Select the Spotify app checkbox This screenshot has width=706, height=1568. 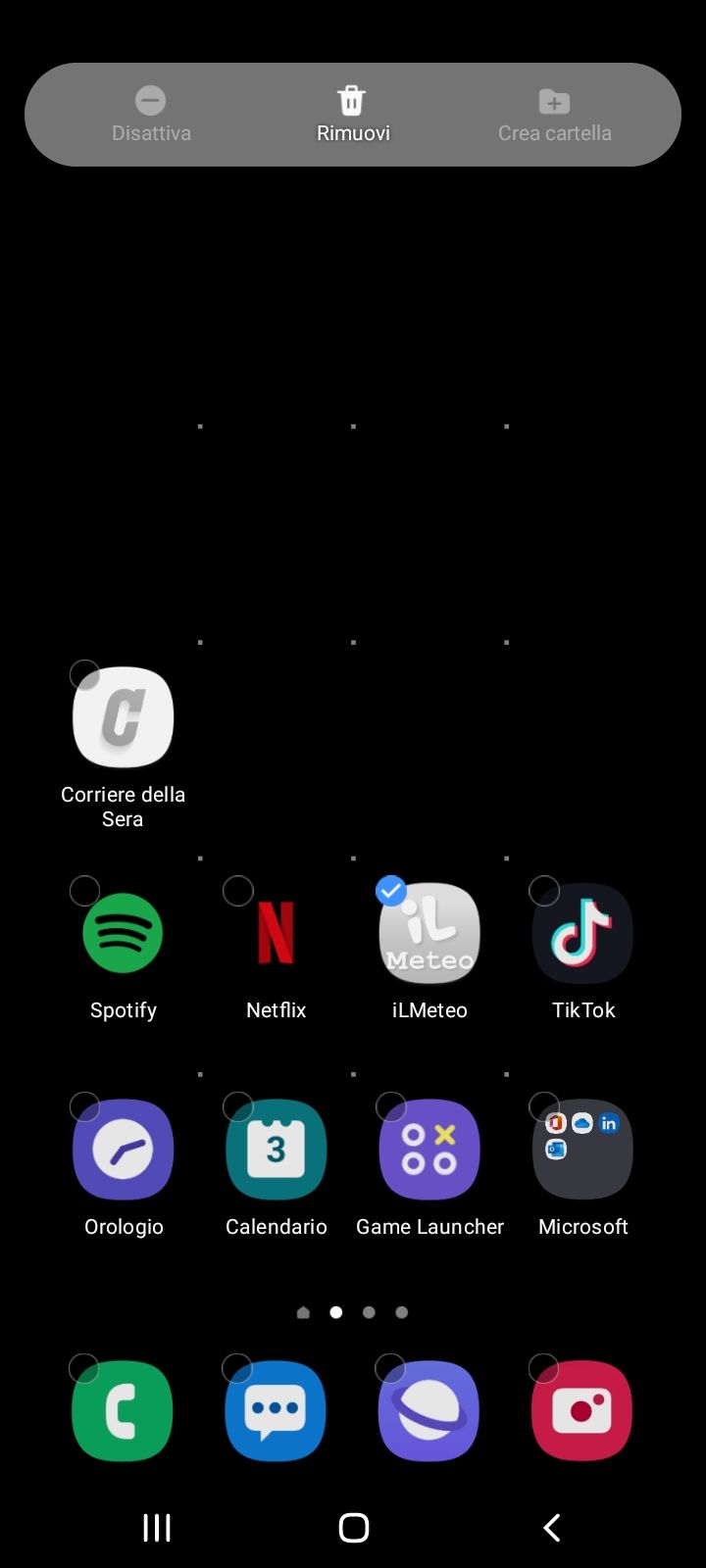pyautogui.click(x=84, y=890)
